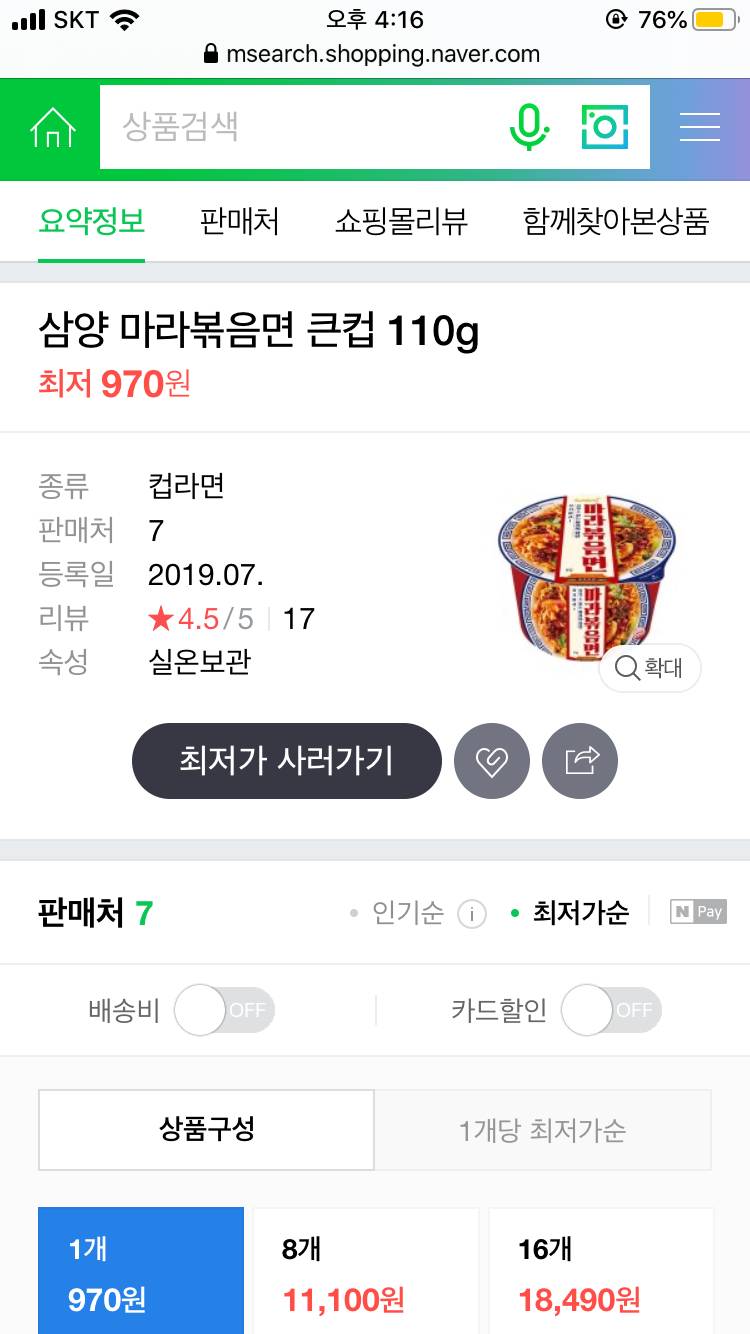Click the N Pay icon
Screen dimensions: 750x1334
[697, 911]
